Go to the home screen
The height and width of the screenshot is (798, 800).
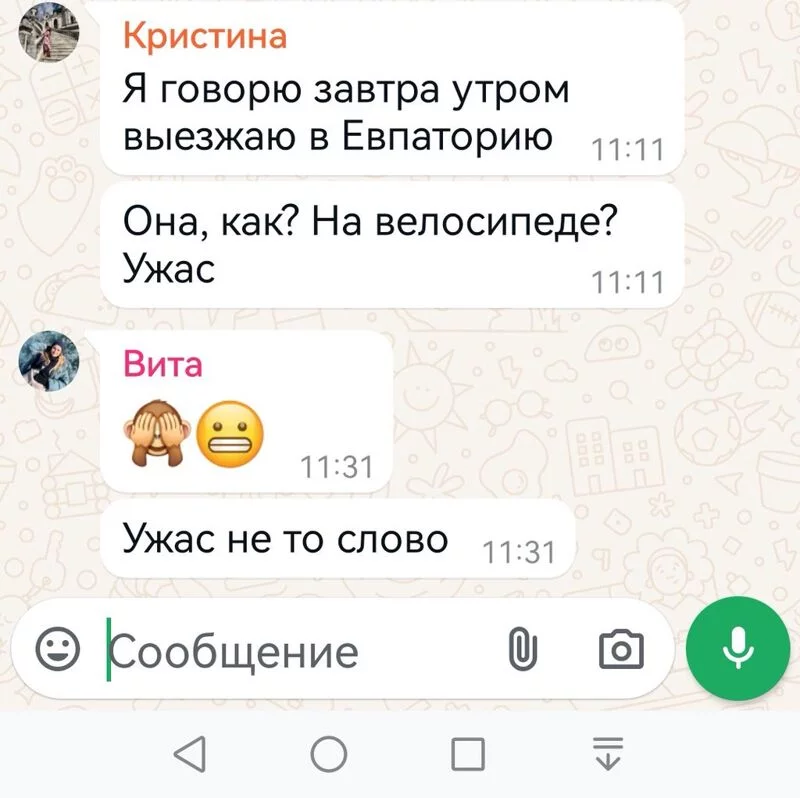(x=329, y=753)
